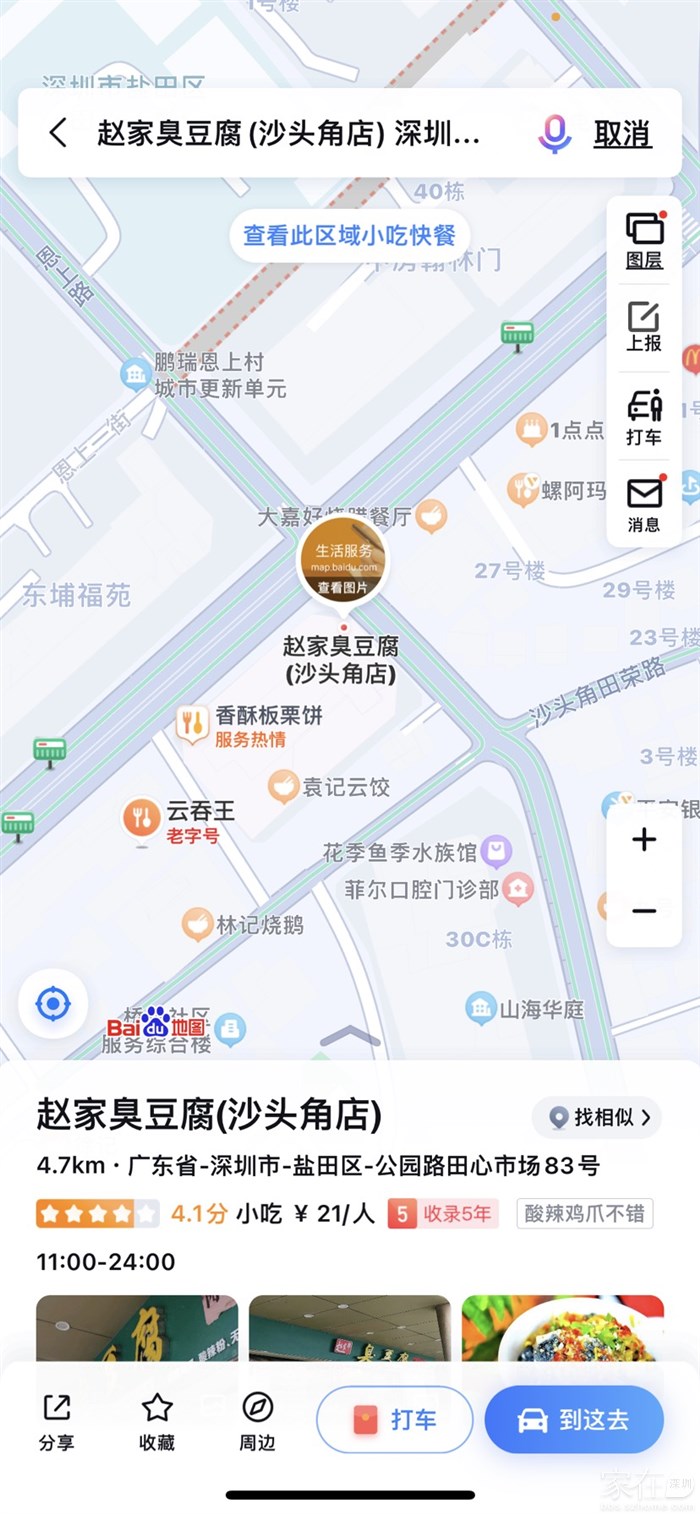Start navigation with 到这去

574,1419
